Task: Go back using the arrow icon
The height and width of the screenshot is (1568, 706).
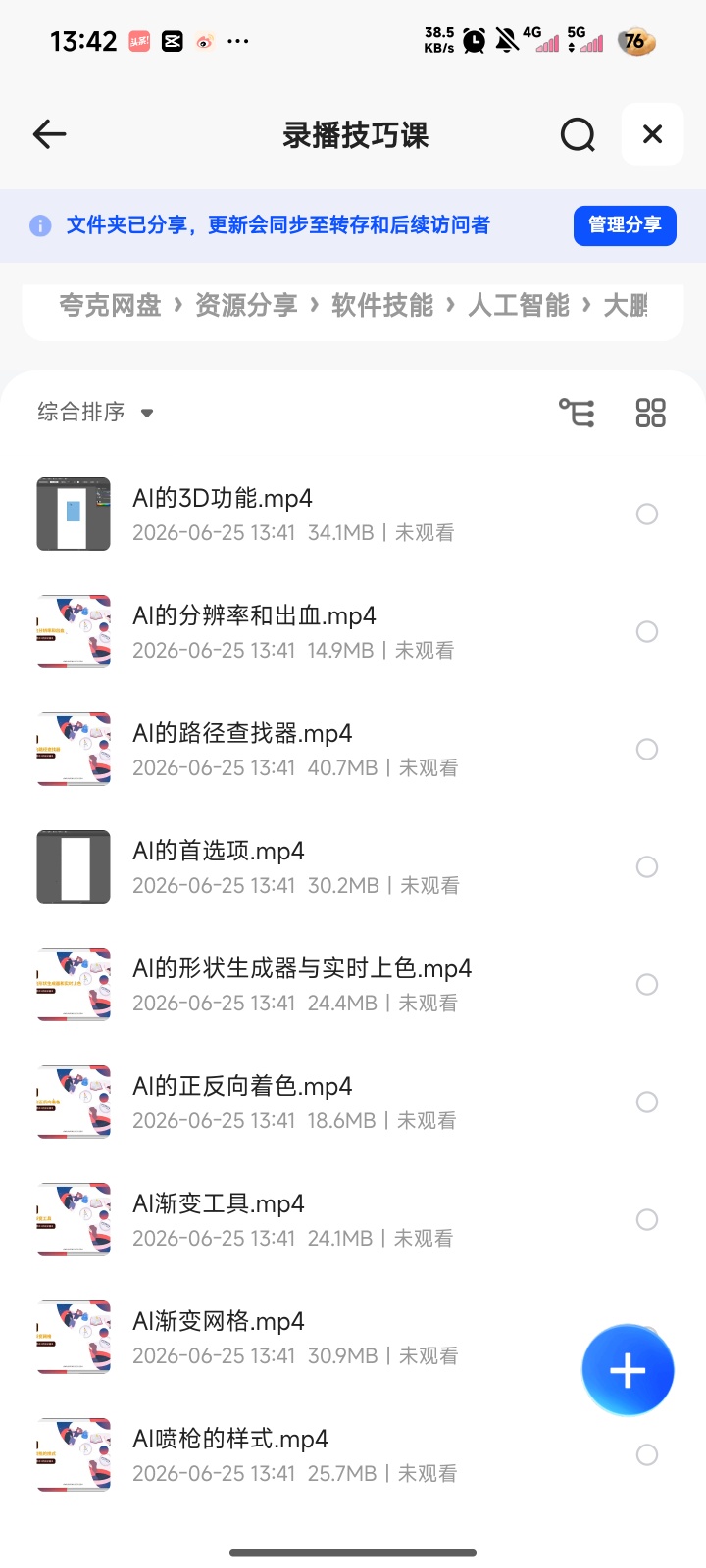Action: tap(49, 134)
